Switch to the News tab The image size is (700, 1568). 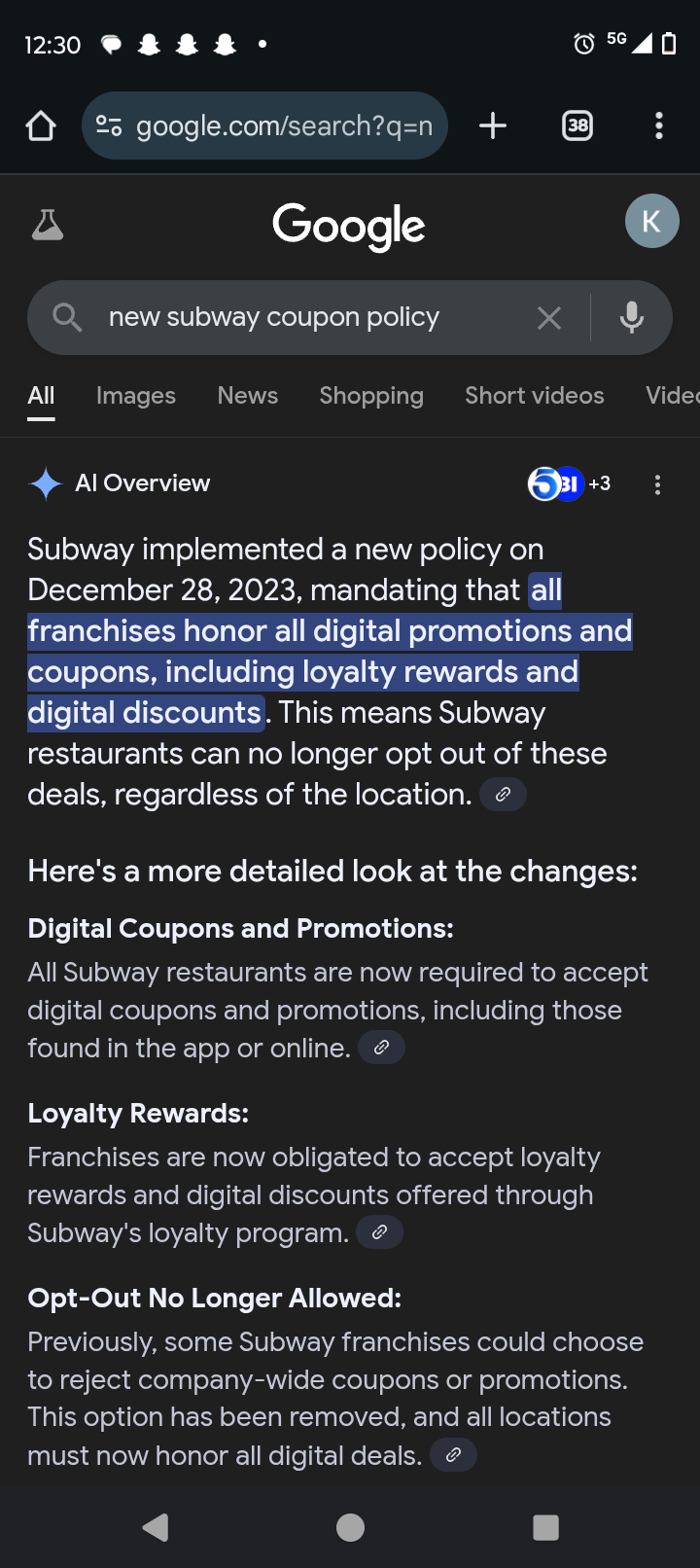[x=248, y=396]
